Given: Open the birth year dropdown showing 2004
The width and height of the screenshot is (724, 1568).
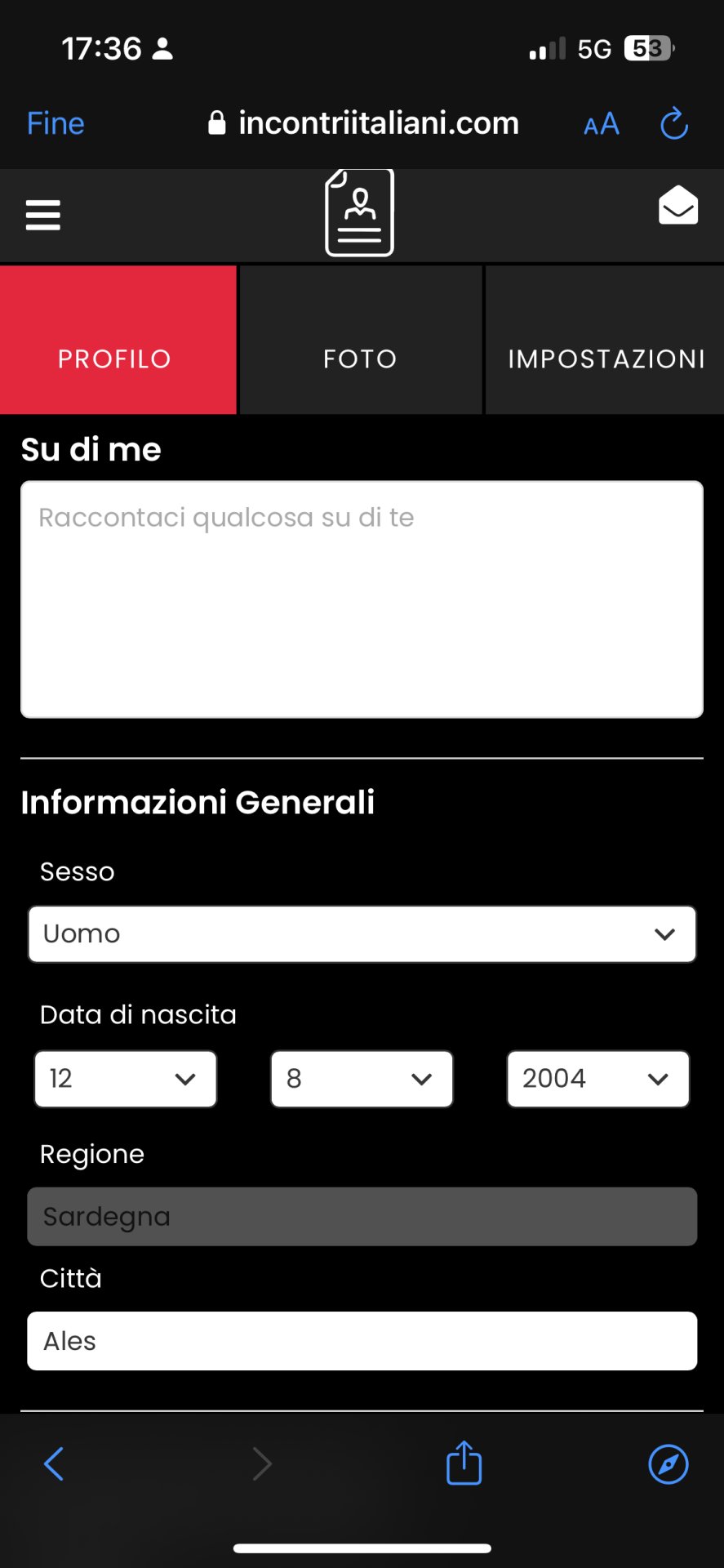Looking at the screenshot, I should pyautogui.click(x=598, y=1079).
